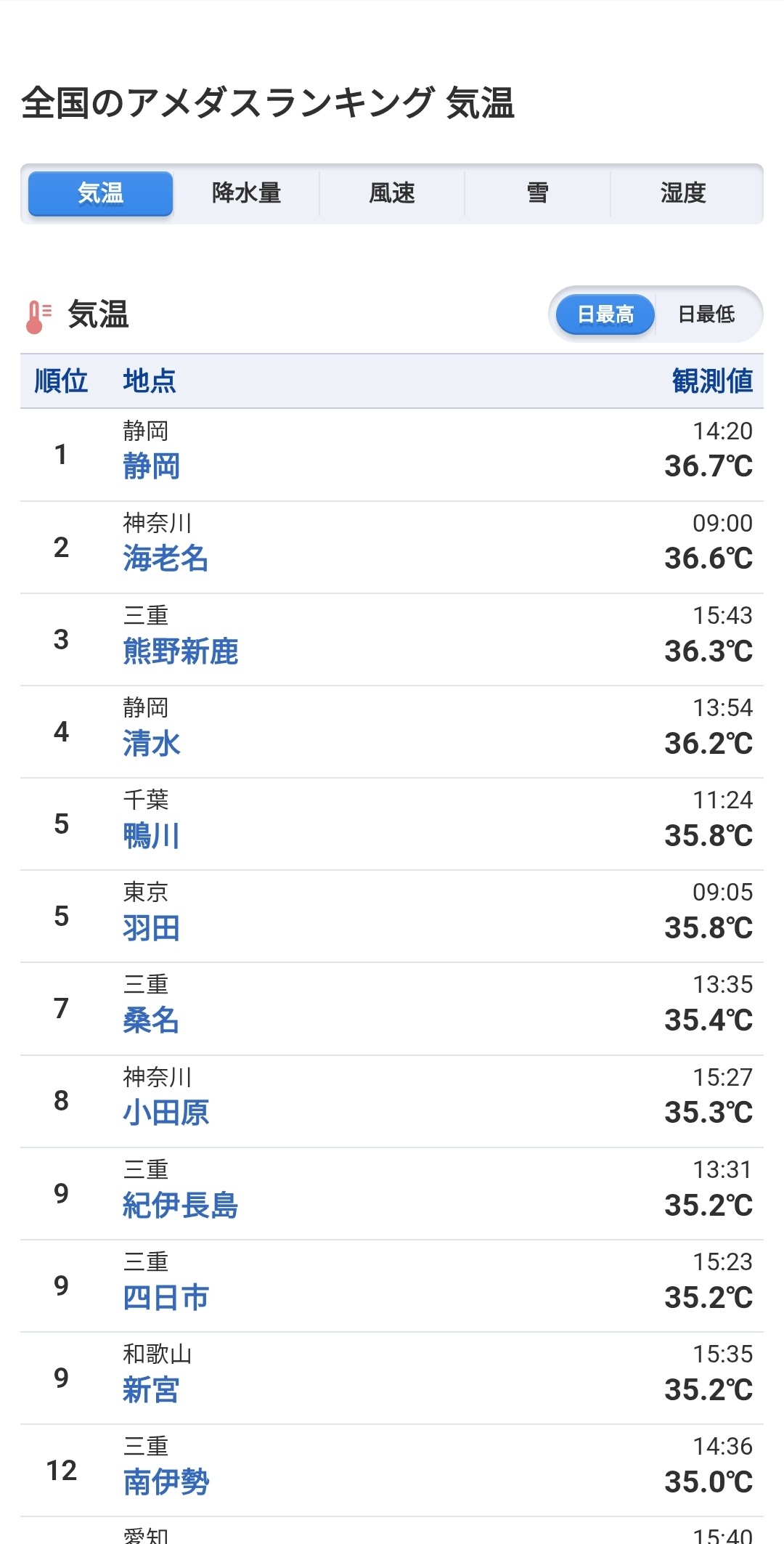
Task: View details for 南伊勢
Action: 166,1482
